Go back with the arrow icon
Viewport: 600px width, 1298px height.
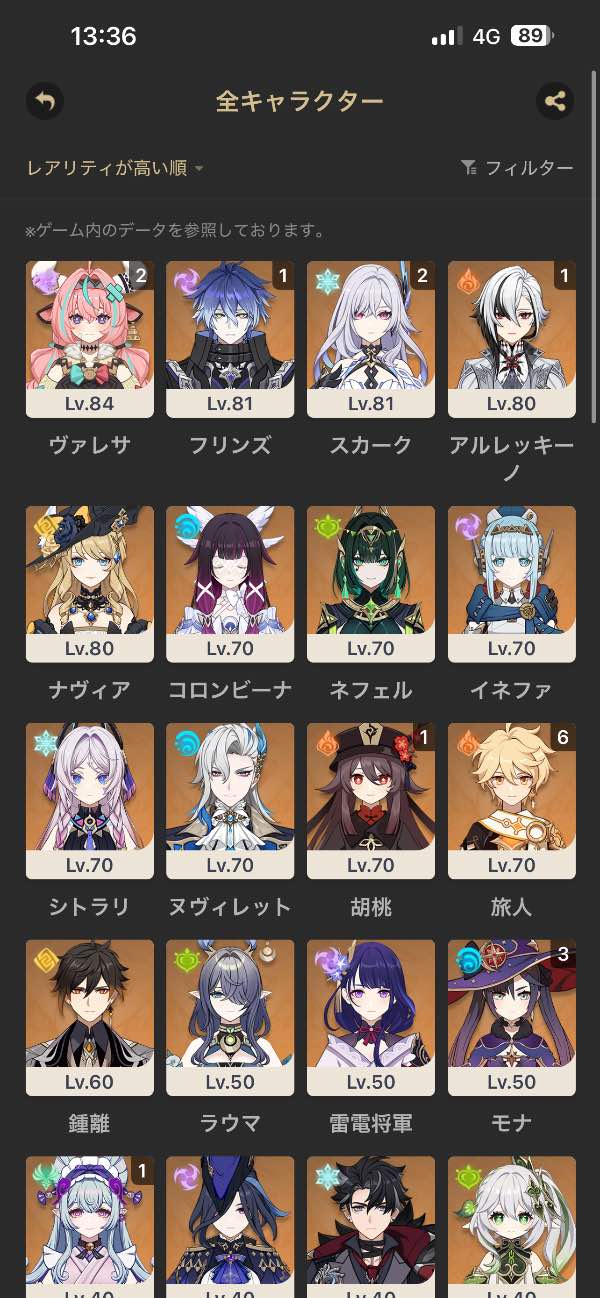[44, 101]
